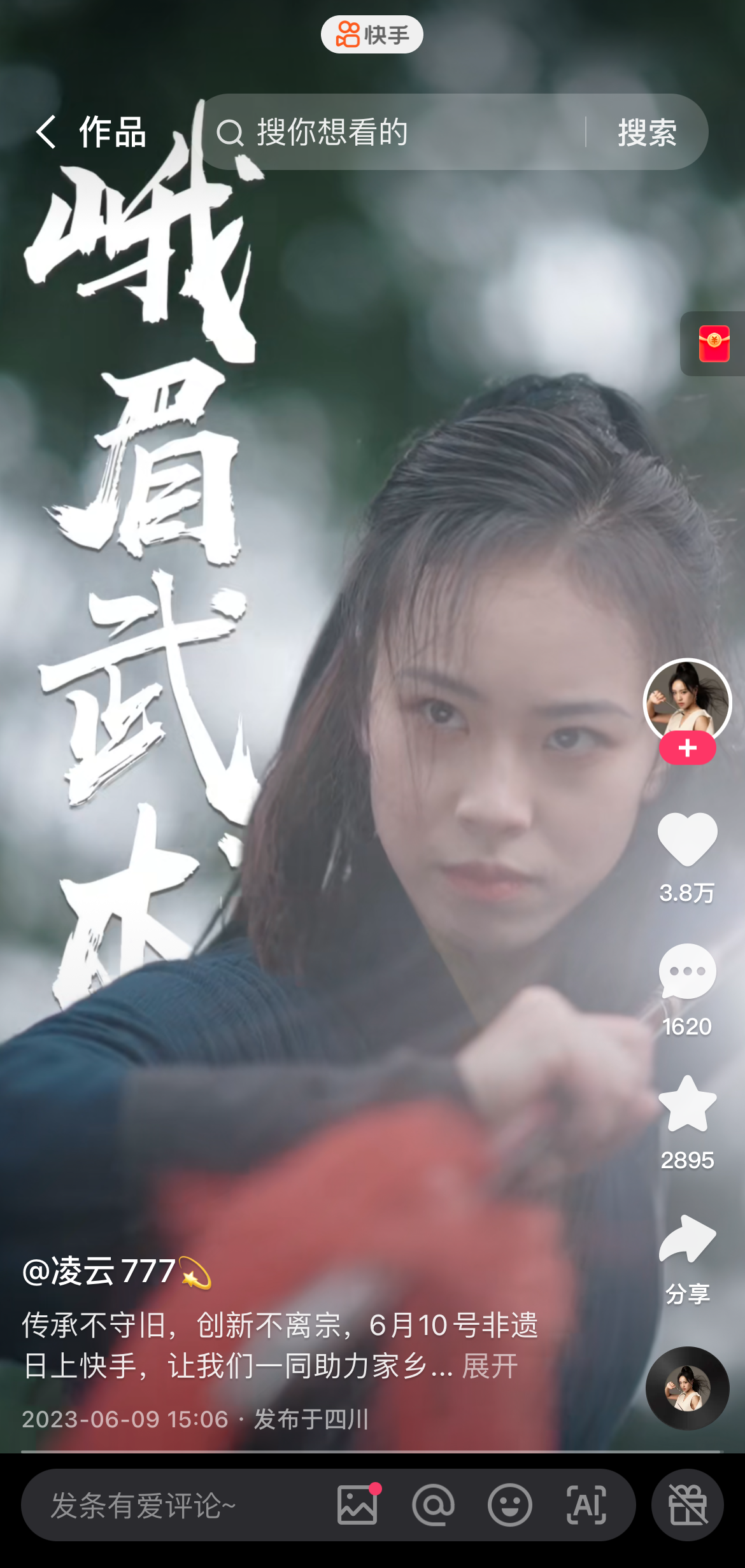The width and height of the screenshot is (745, 1568).
Task: Expand the caption with 展开
Action: pyautogui.click(x=490, y=1366)
